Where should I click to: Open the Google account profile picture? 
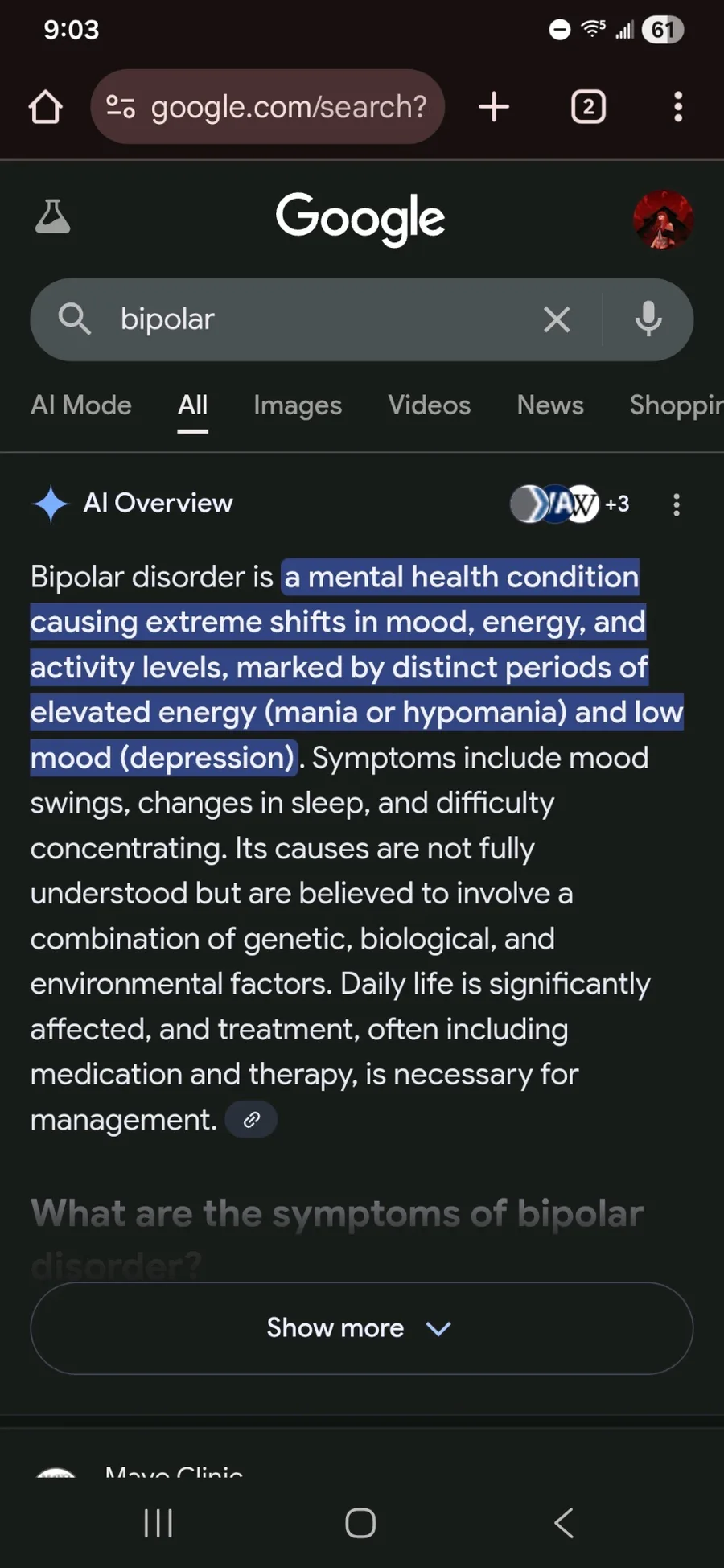[663, 220]
